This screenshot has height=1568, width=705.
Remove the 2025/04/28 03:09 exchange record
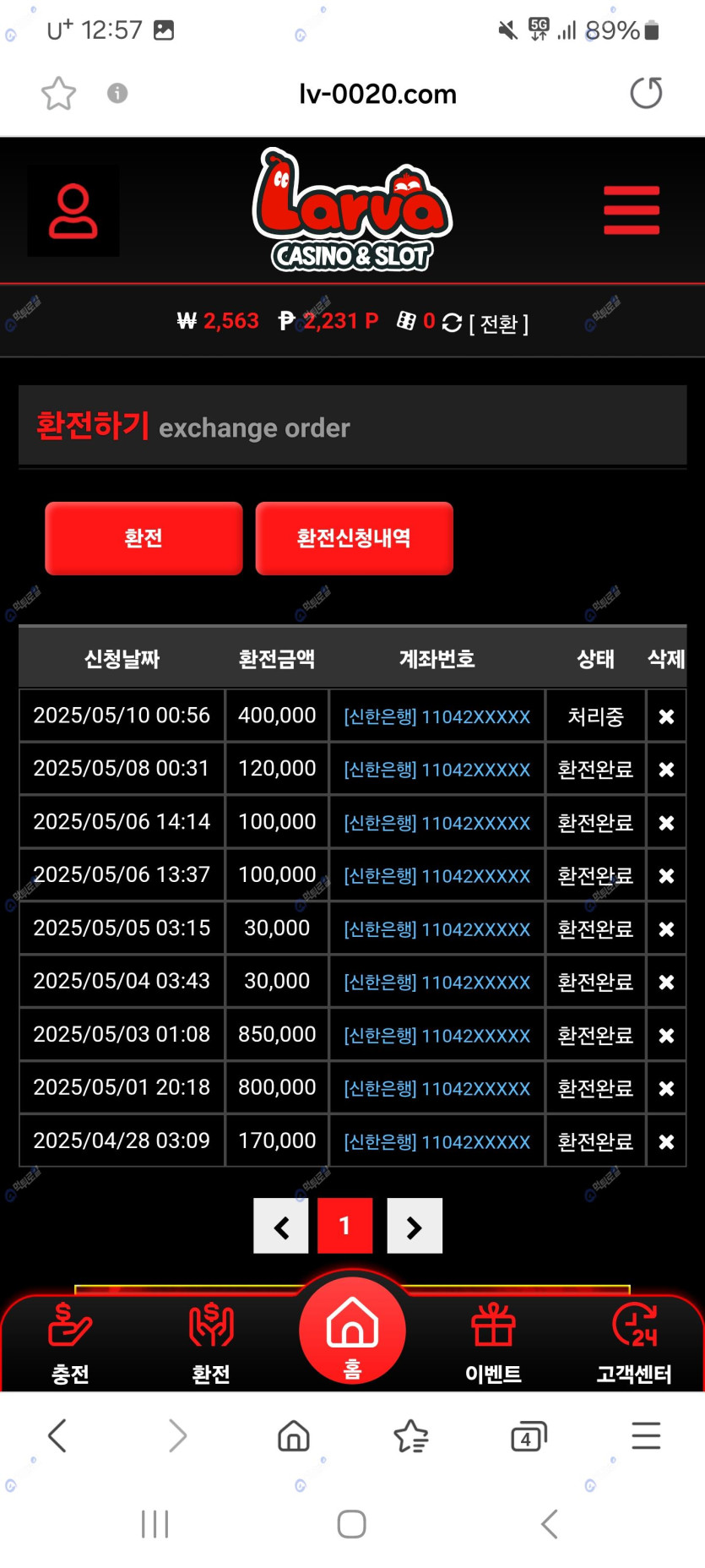pyautogui.click(x=666, y=1141)
